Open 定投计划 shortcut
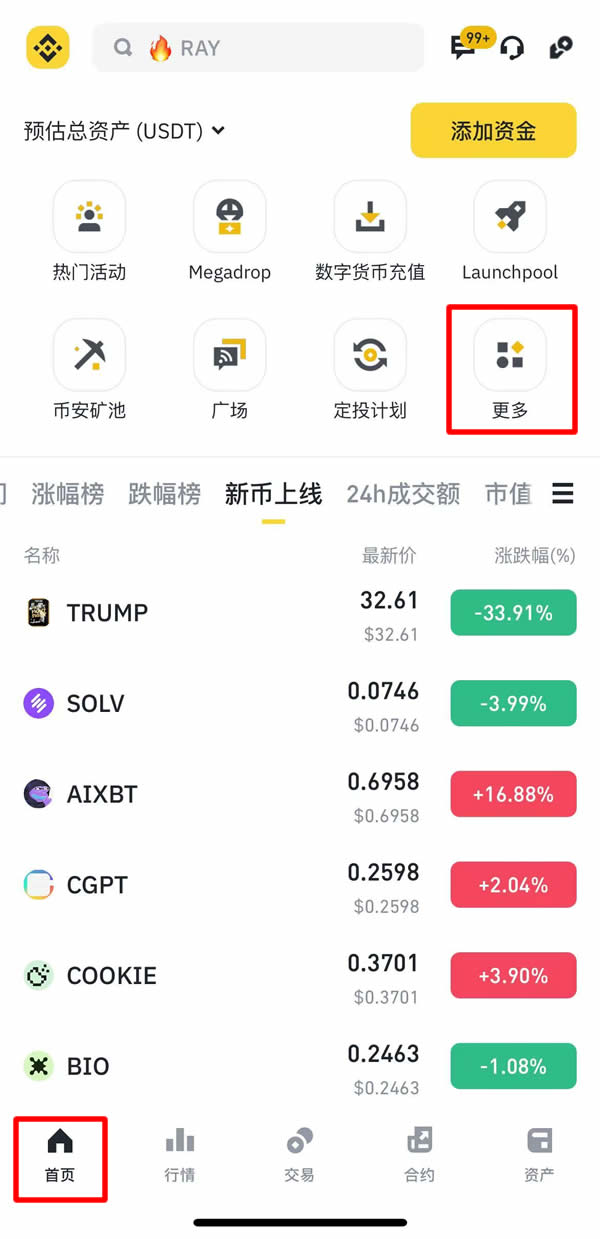This screenshot has width=600, height=1239. (370, 370)
